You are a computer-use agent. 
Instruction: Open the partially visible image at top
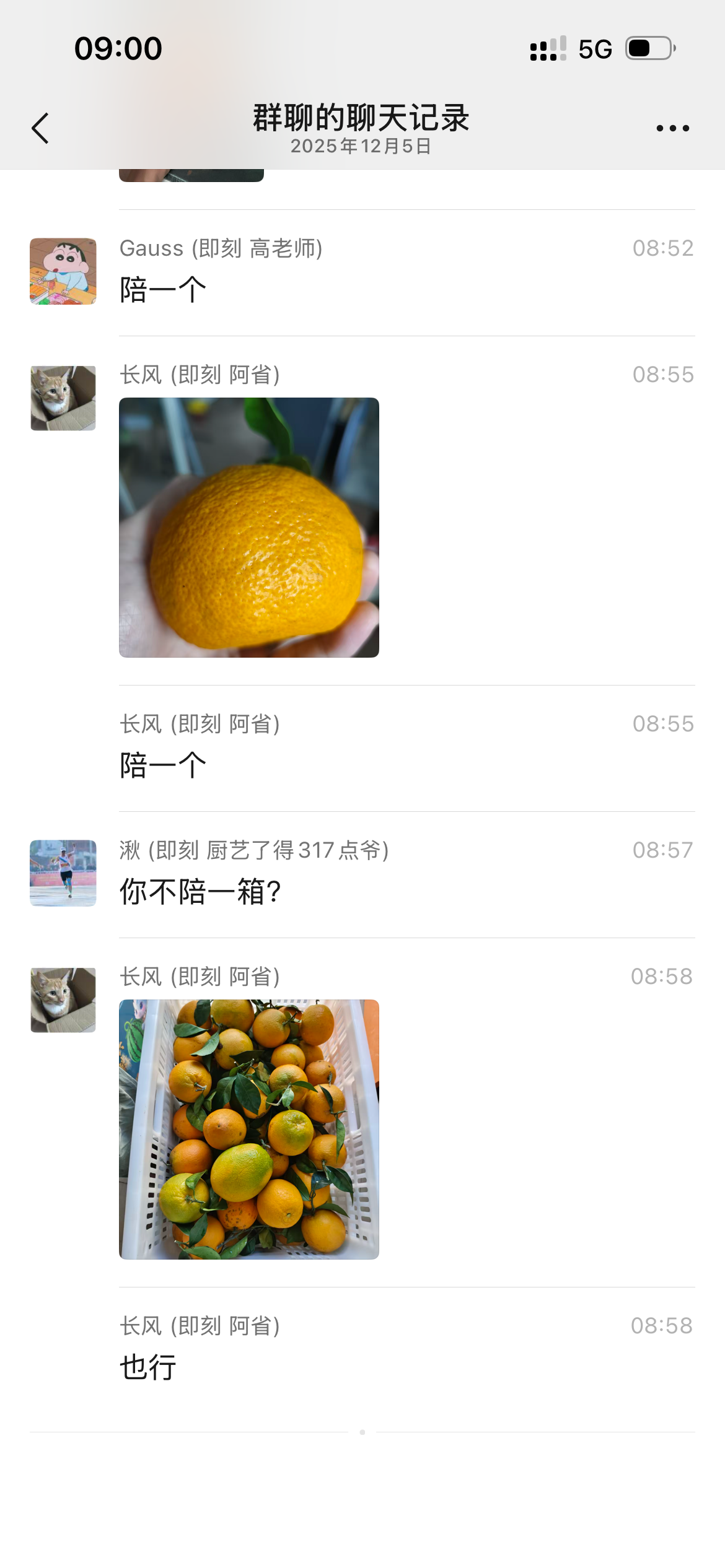point(191,175)
